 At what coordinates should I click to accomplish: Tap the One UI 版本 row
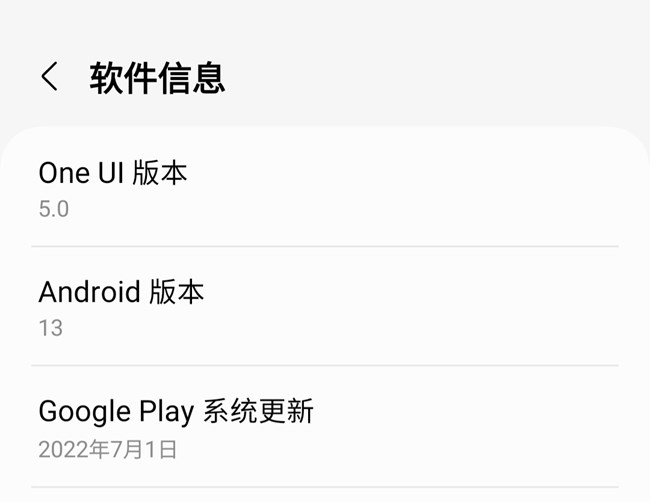tap(324, 188)
